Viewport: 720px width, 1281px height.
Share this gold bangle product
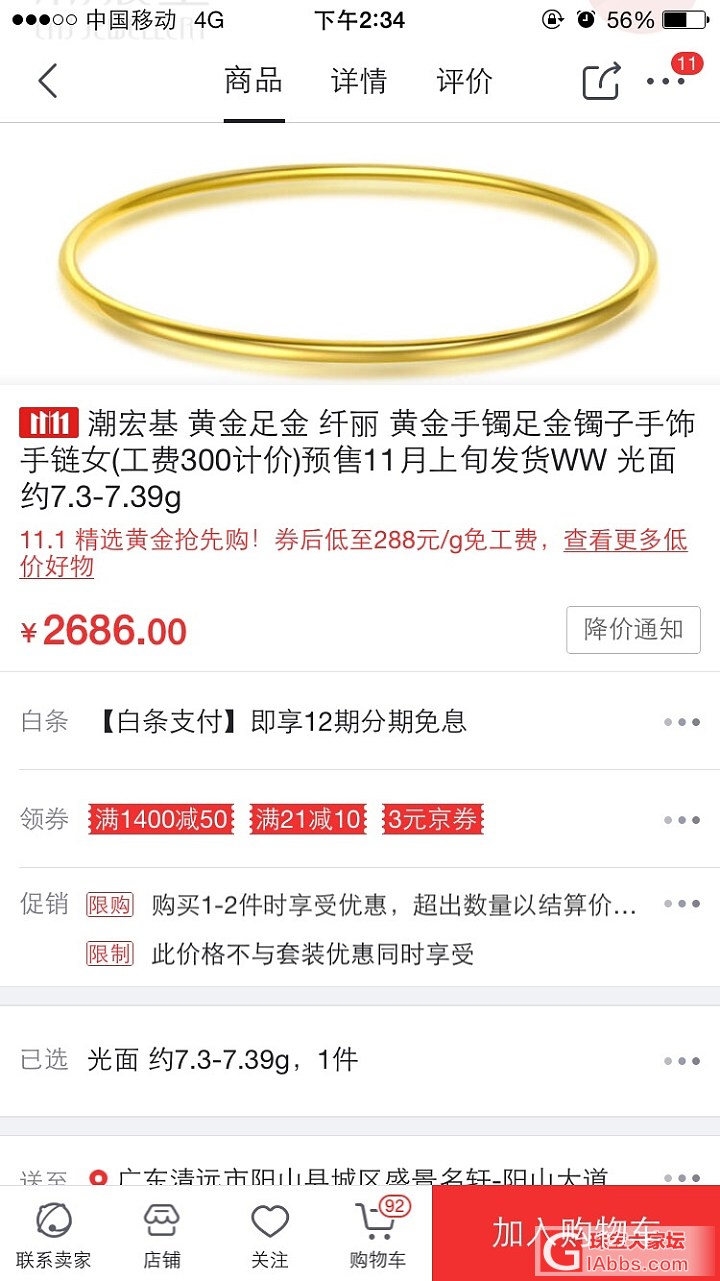click(601, 81)
